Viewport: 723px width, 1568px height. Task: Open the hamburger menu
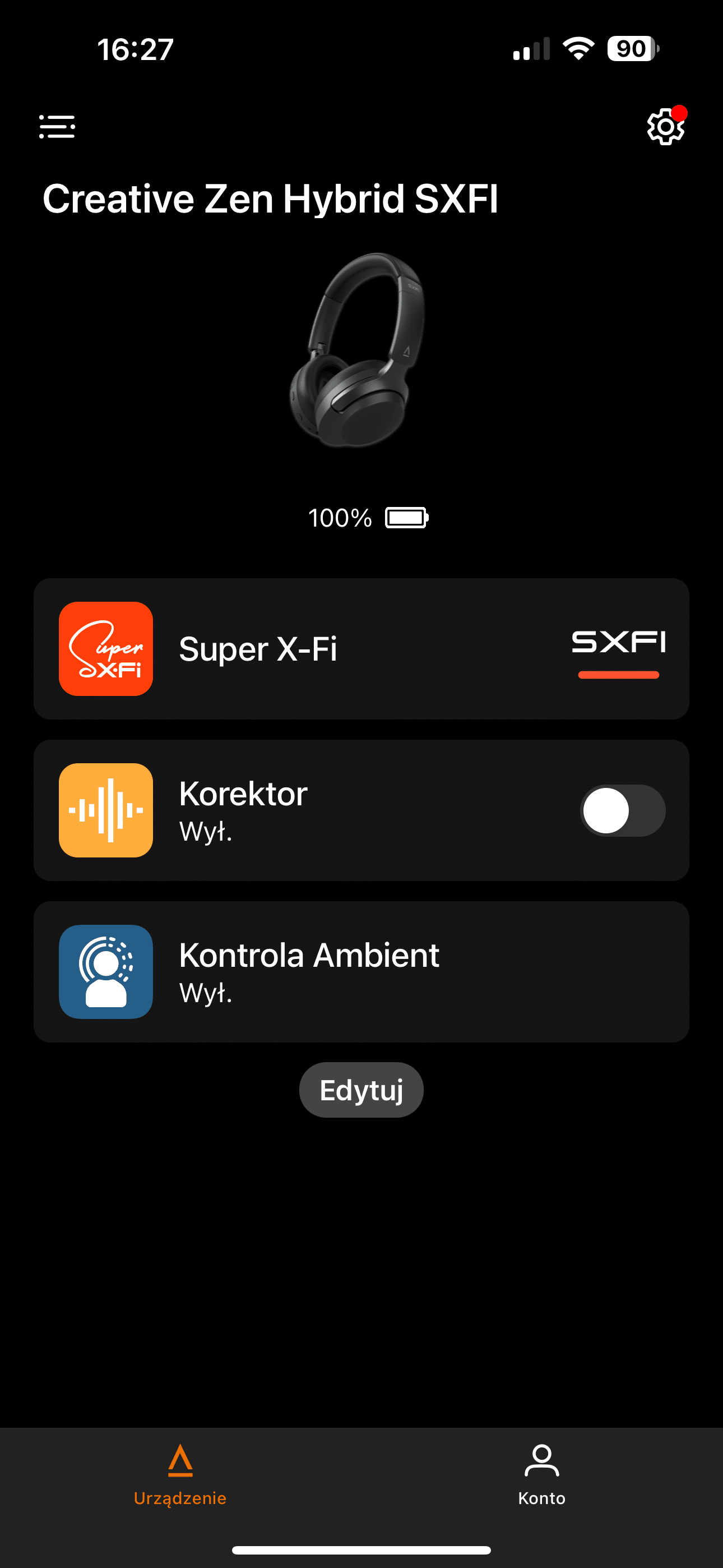point(57,127)
